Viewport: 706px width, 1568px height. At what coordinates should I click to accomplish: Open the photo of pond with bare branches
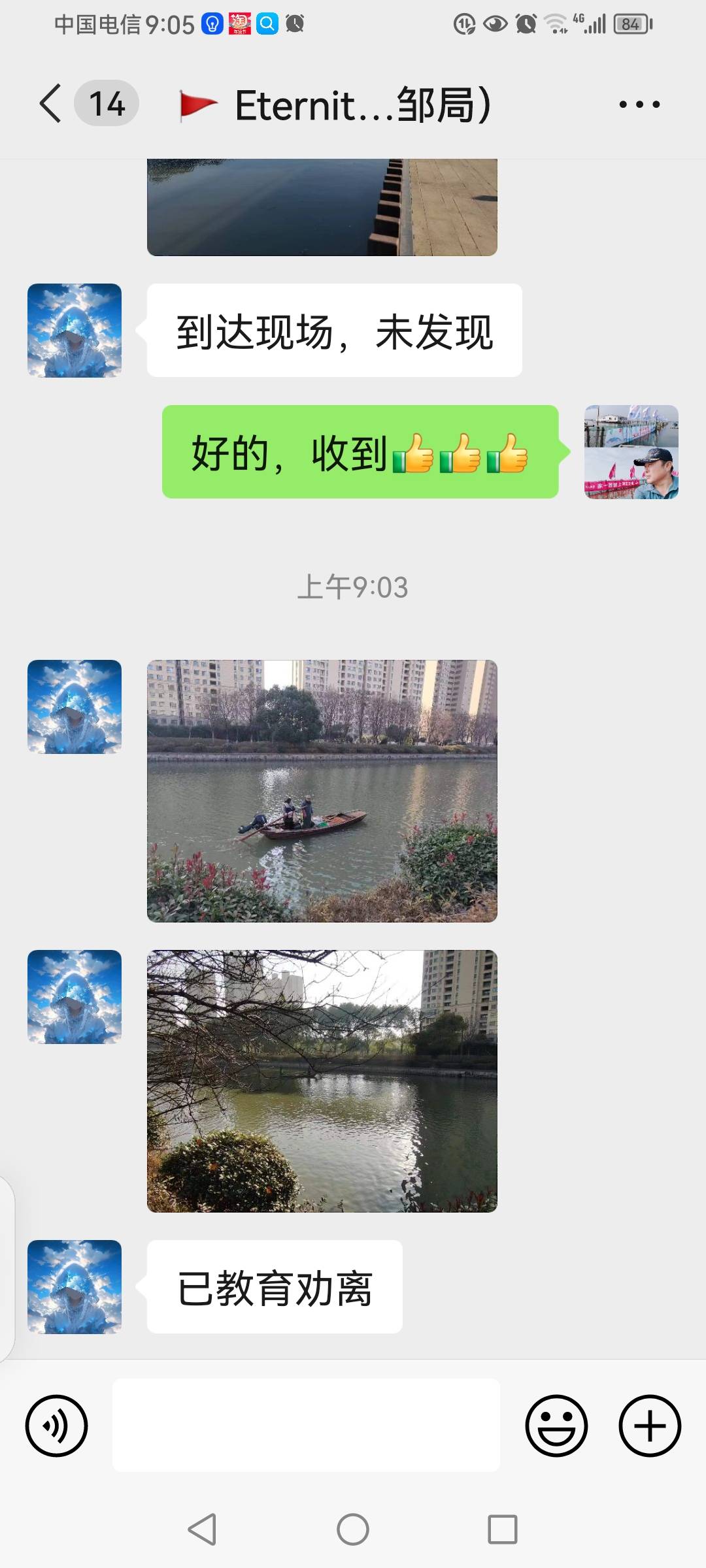click(x=322, y=1081)
